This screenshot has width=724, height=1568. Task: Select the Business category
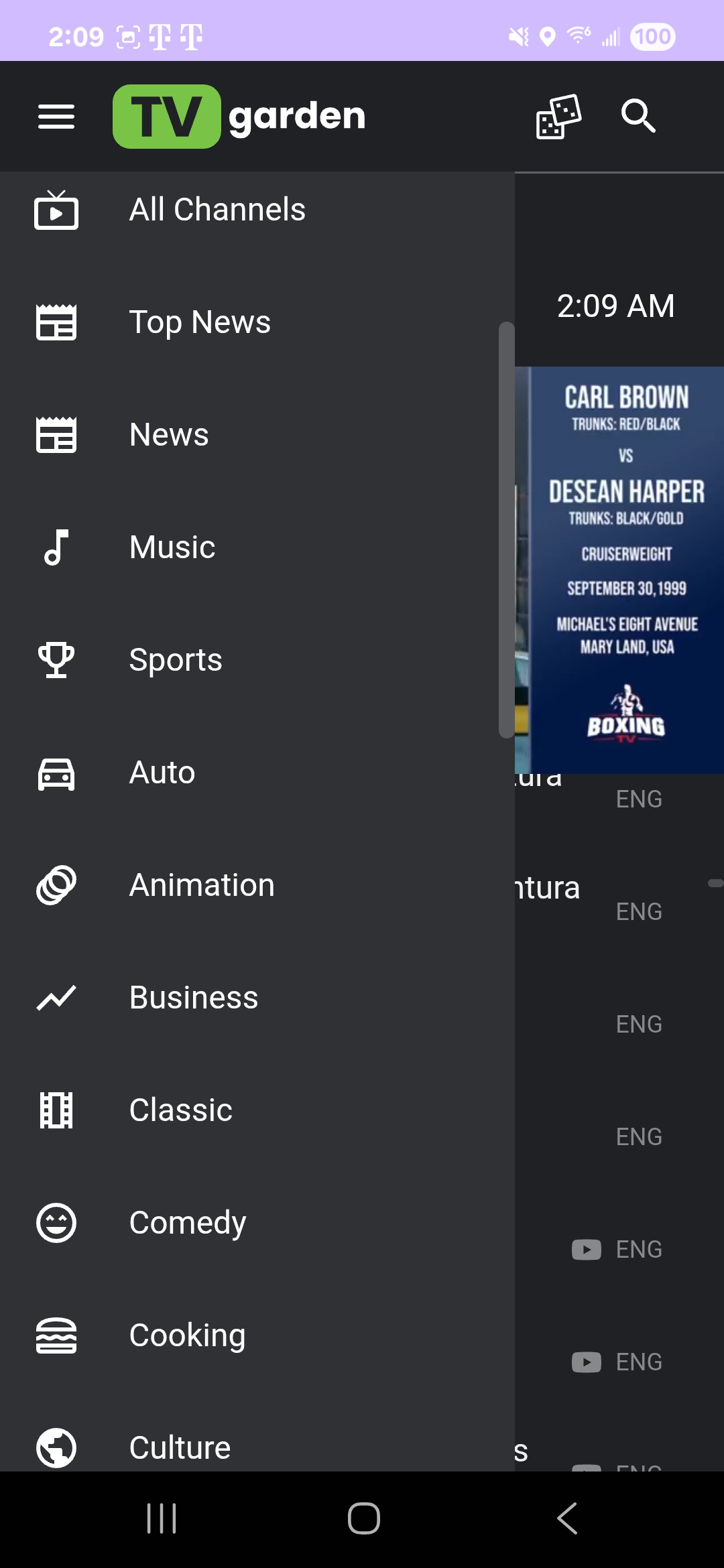pos(194,998)
